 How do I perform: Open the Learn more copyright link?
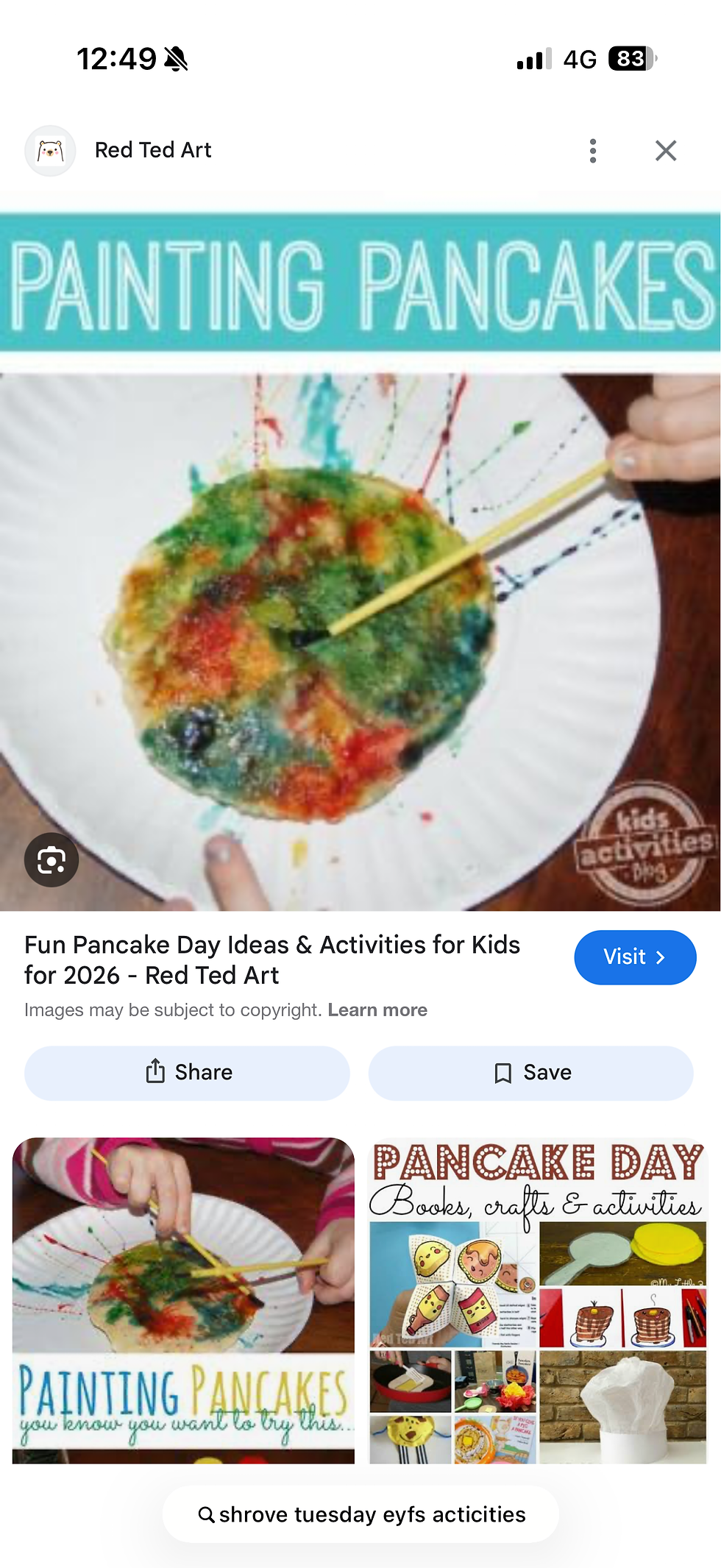click(377, 1010)
